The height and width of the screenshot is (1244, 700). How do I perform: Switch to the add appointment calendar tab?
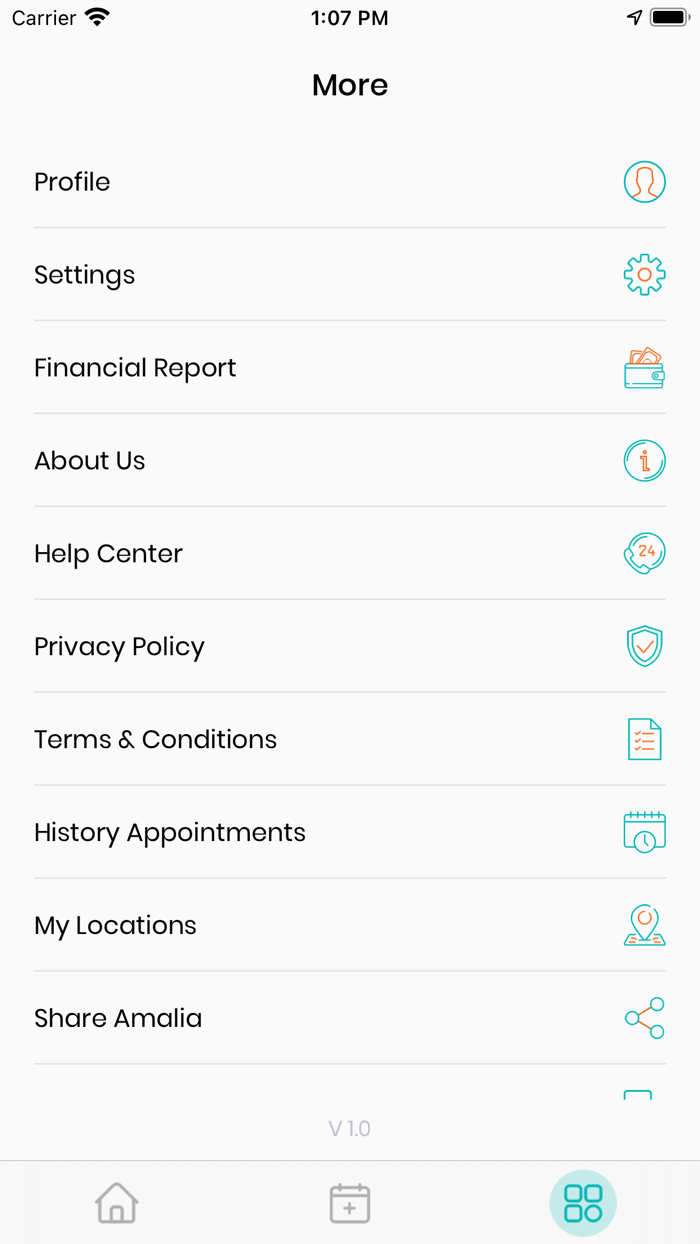pos(350,1202)
